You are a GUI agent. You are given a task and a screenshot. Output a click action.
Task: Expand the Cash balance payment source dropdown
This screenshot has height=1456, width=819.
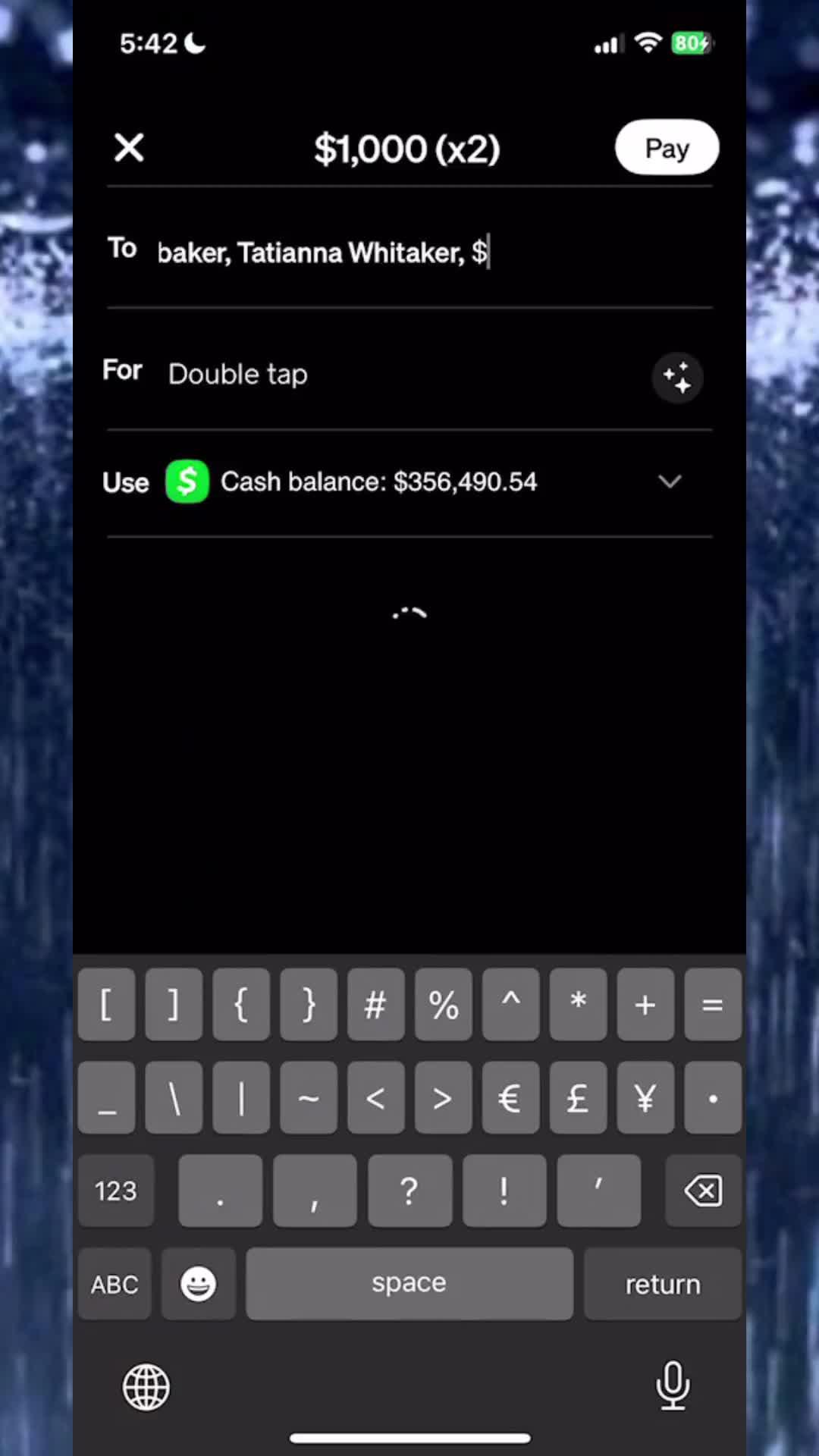point(670,482)
